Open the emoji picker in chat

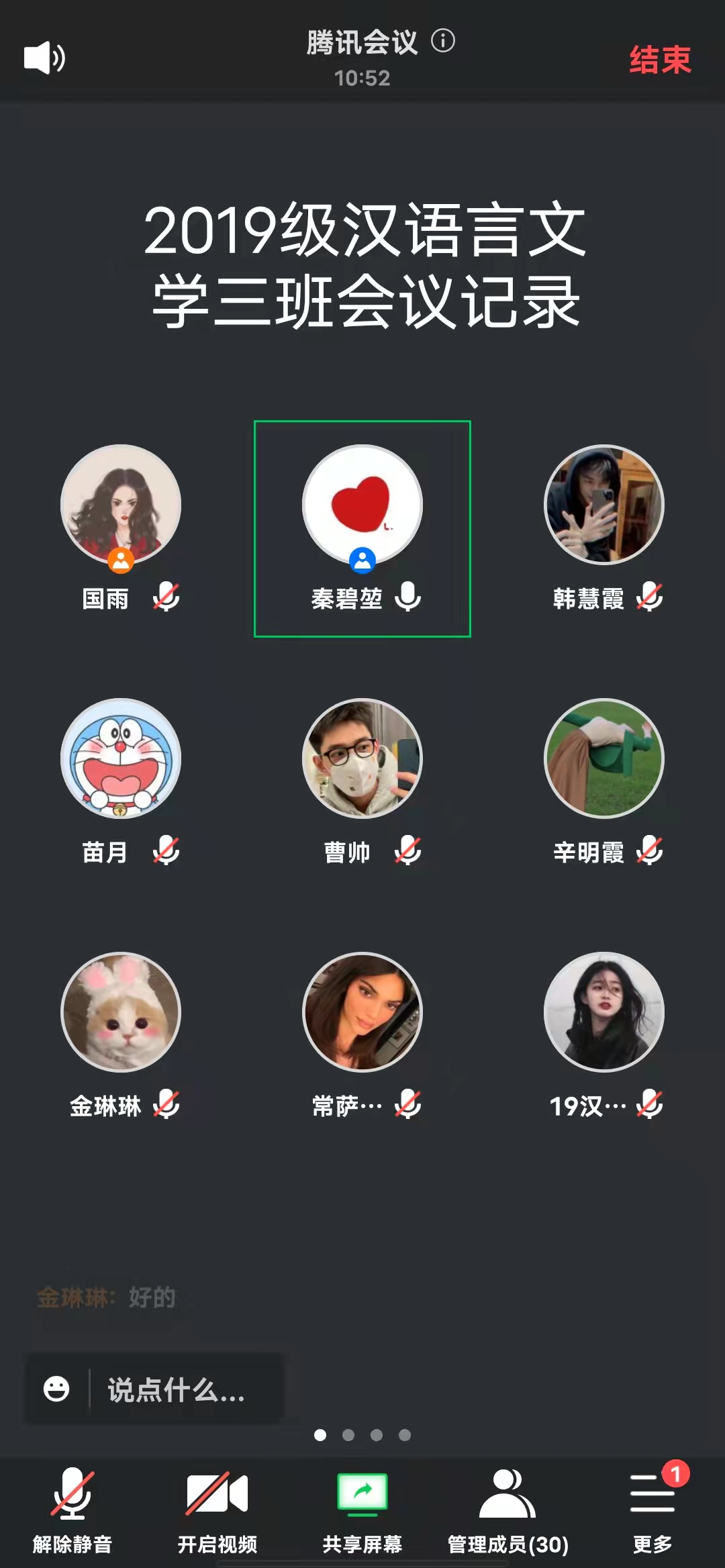point(56,1389)
